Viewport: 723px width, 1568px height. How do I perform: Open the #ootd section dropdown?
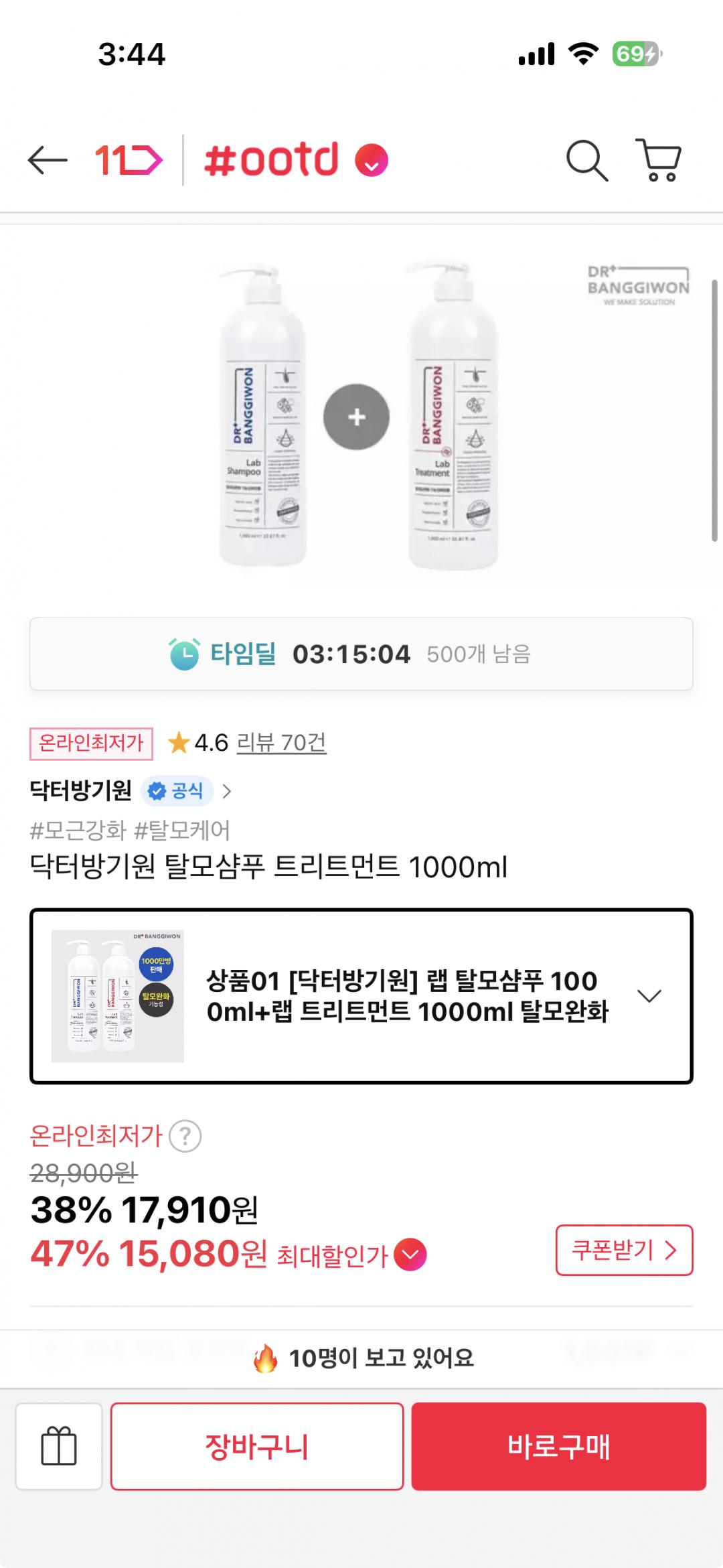[x=372, y=161]
